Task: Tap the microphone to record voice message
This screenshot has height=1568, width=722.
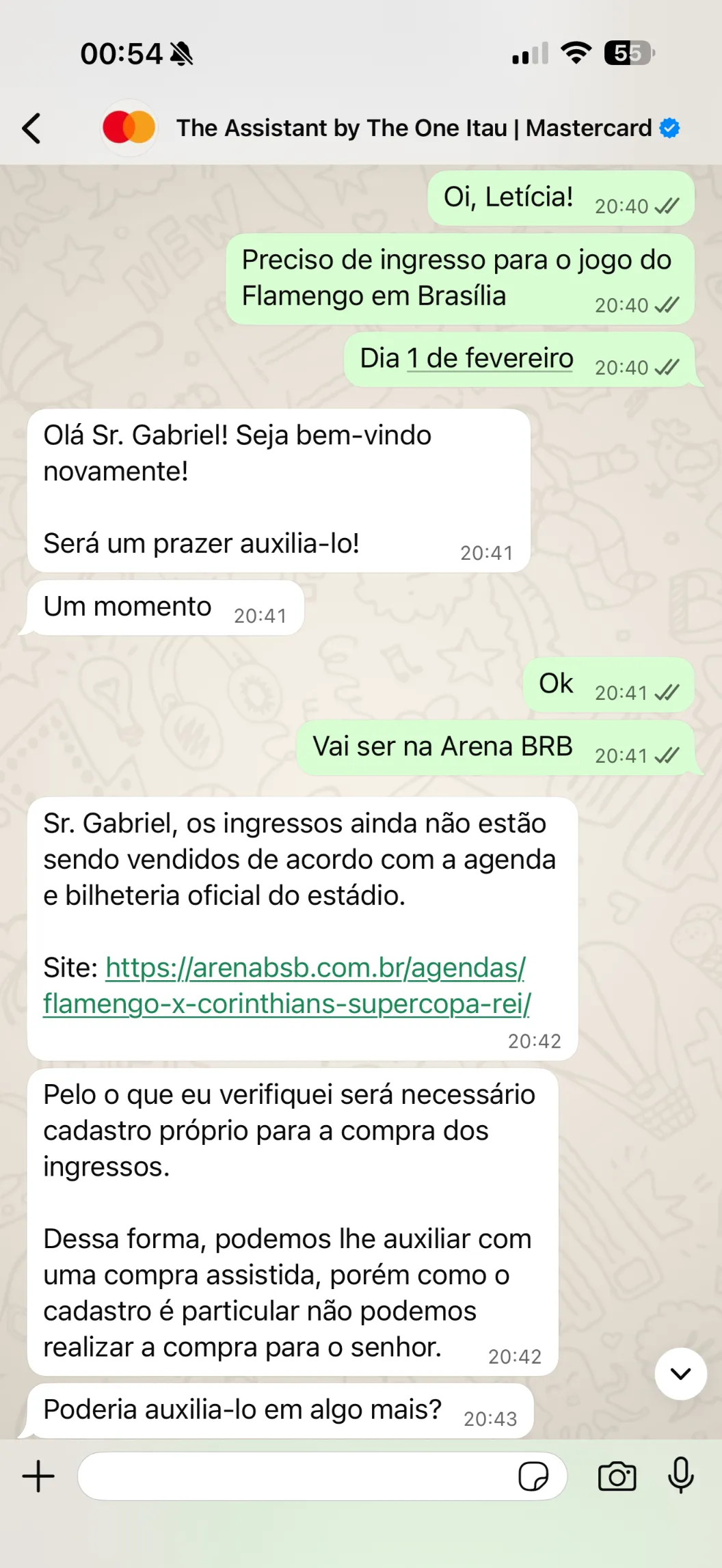Action: pos(680,1475)
